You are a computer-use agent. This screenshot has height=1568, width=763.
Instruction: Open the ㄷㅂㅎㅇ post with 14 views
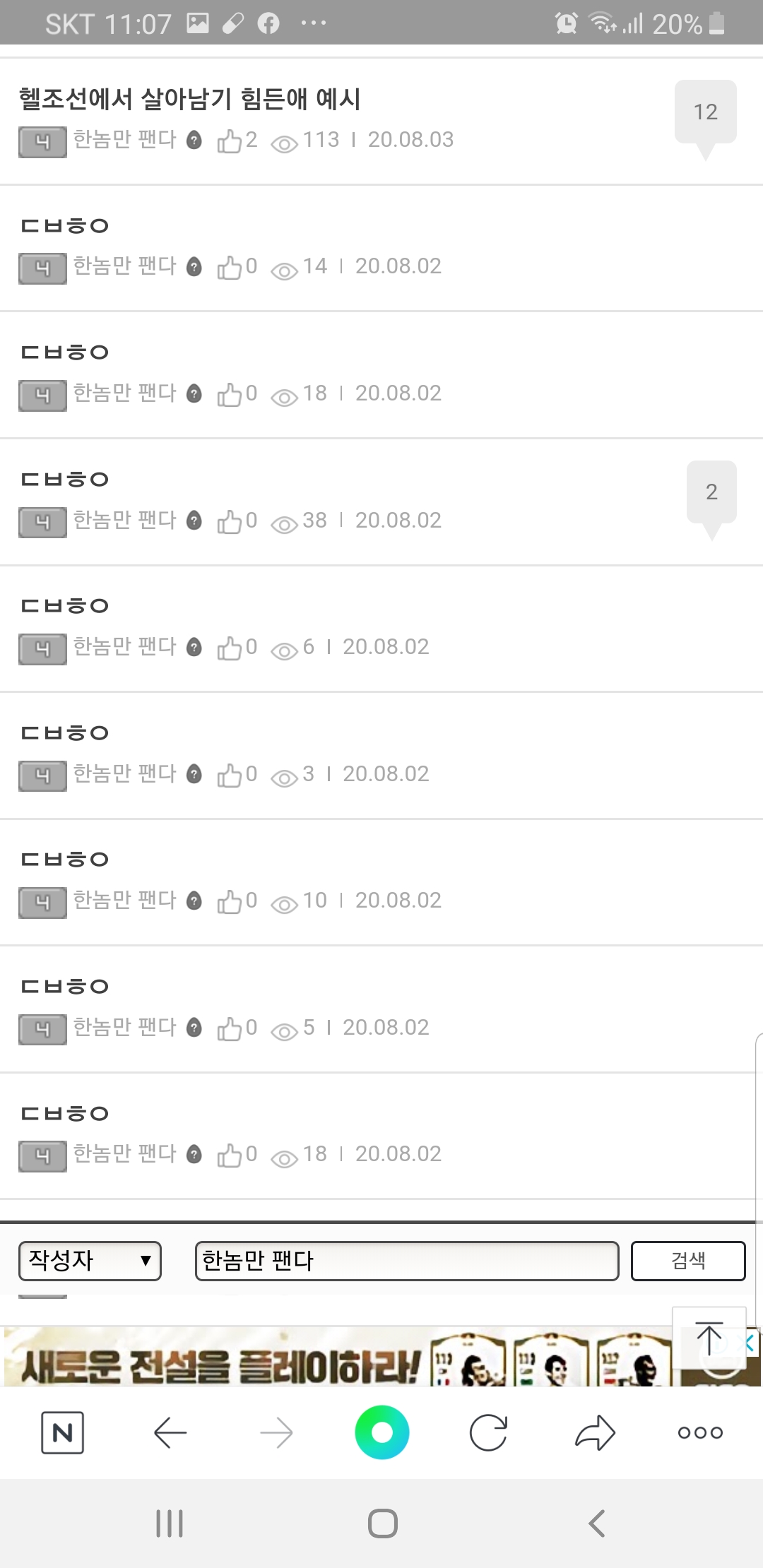tap(65, 226)
